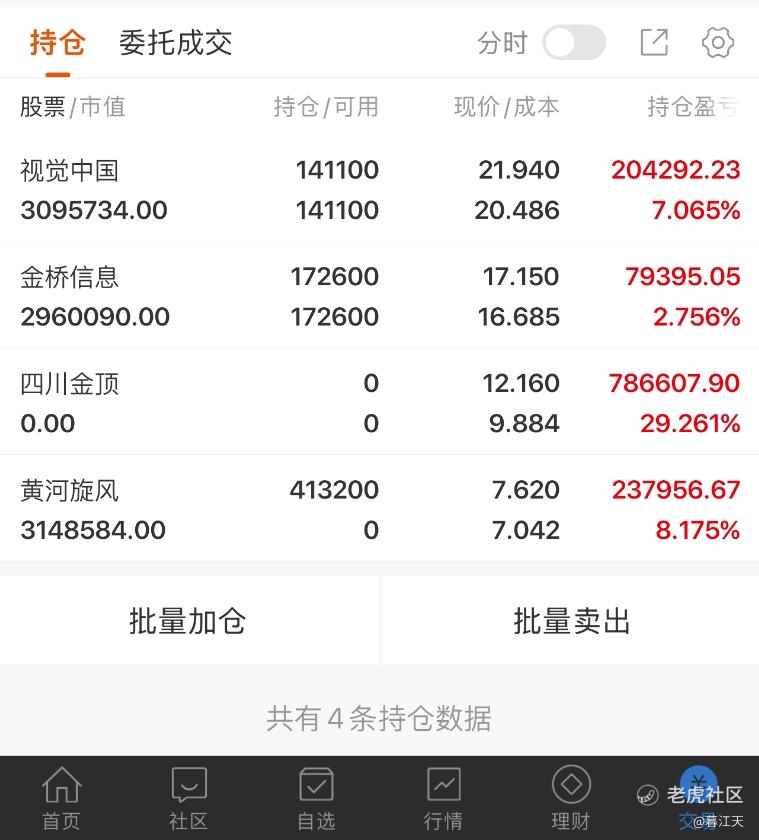Screen dimensions: 759x840
Task: Open the 视觉中国 holding row
Action: (x=379, y=190)
